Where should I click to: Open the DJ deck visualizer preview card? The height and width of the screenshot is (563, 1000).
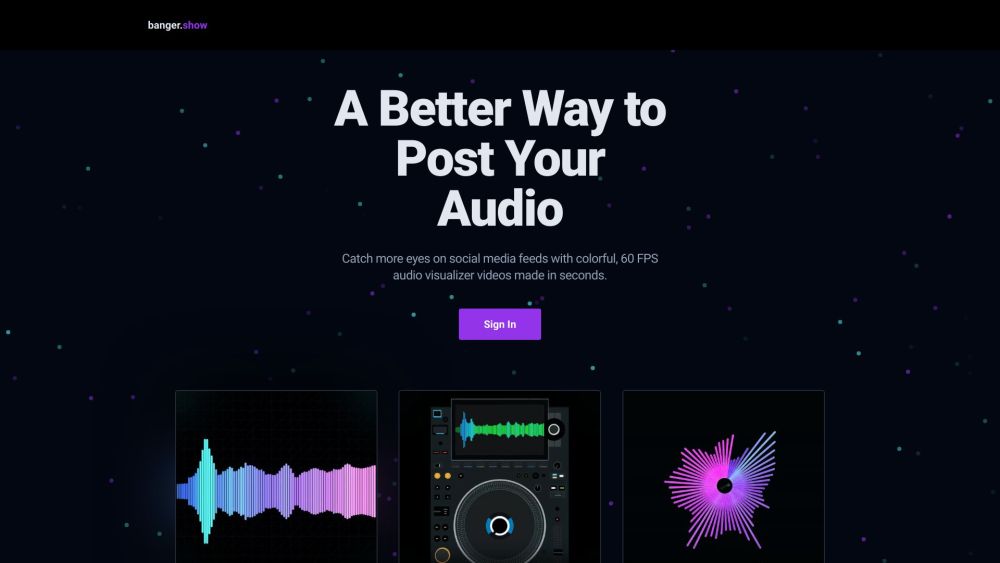pos(499,476)
